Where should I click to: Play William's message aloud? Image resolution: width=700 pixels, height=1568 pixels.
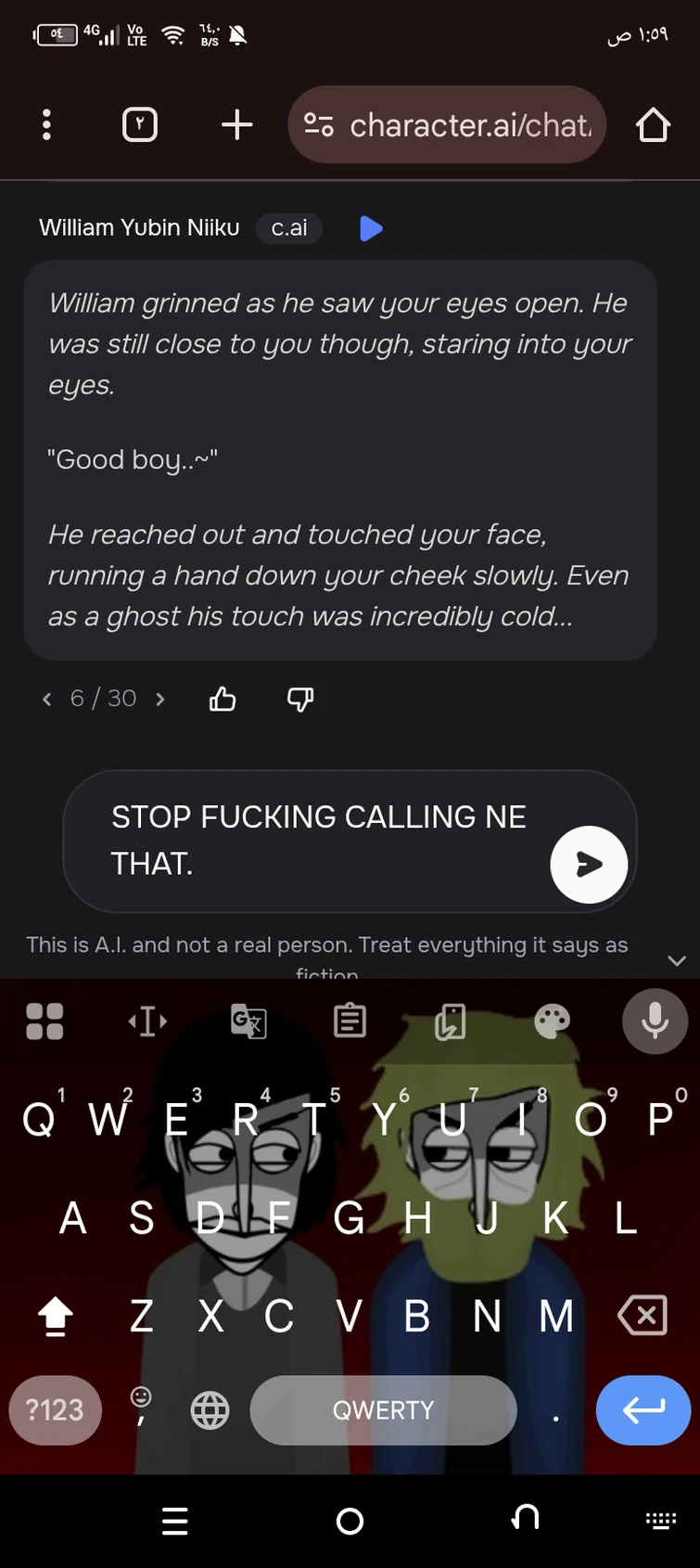click(371, 228)
